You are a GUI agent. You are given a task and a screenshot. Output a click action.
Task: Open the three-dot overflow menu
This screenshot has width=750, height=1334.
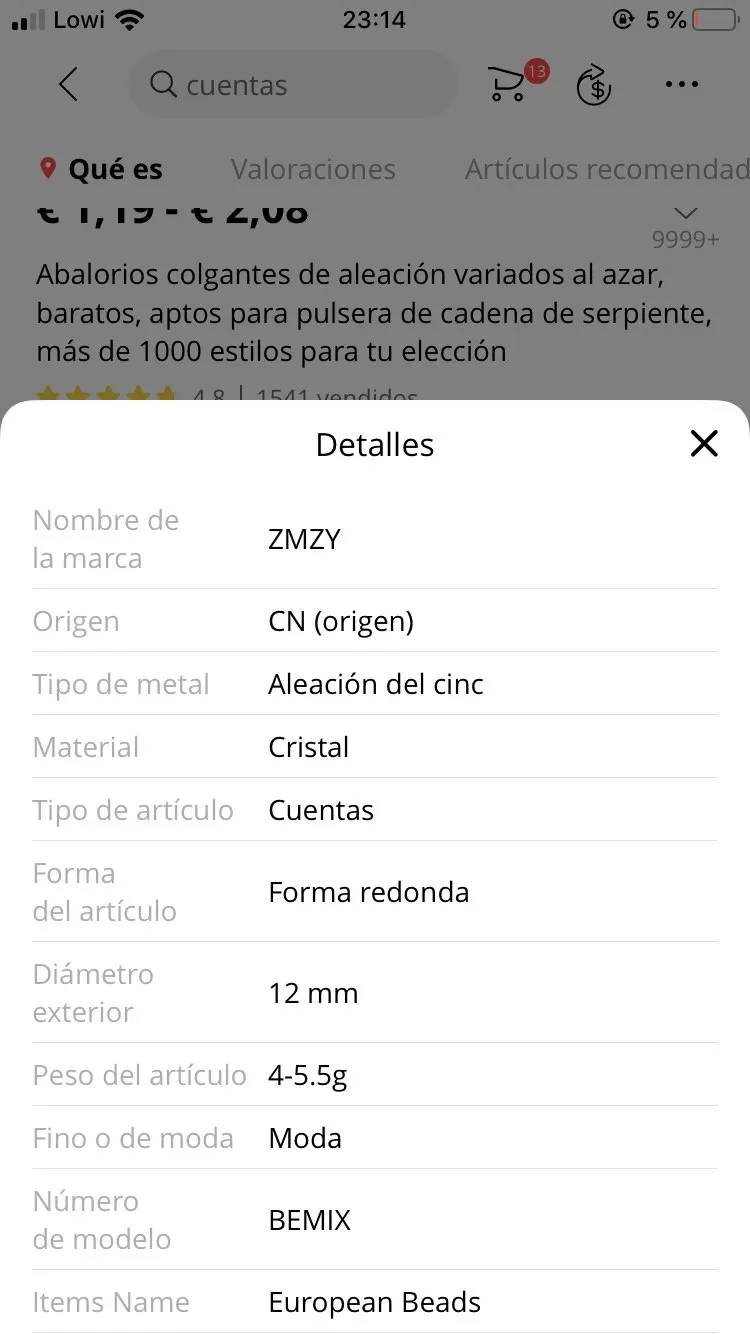click(682, 85)
